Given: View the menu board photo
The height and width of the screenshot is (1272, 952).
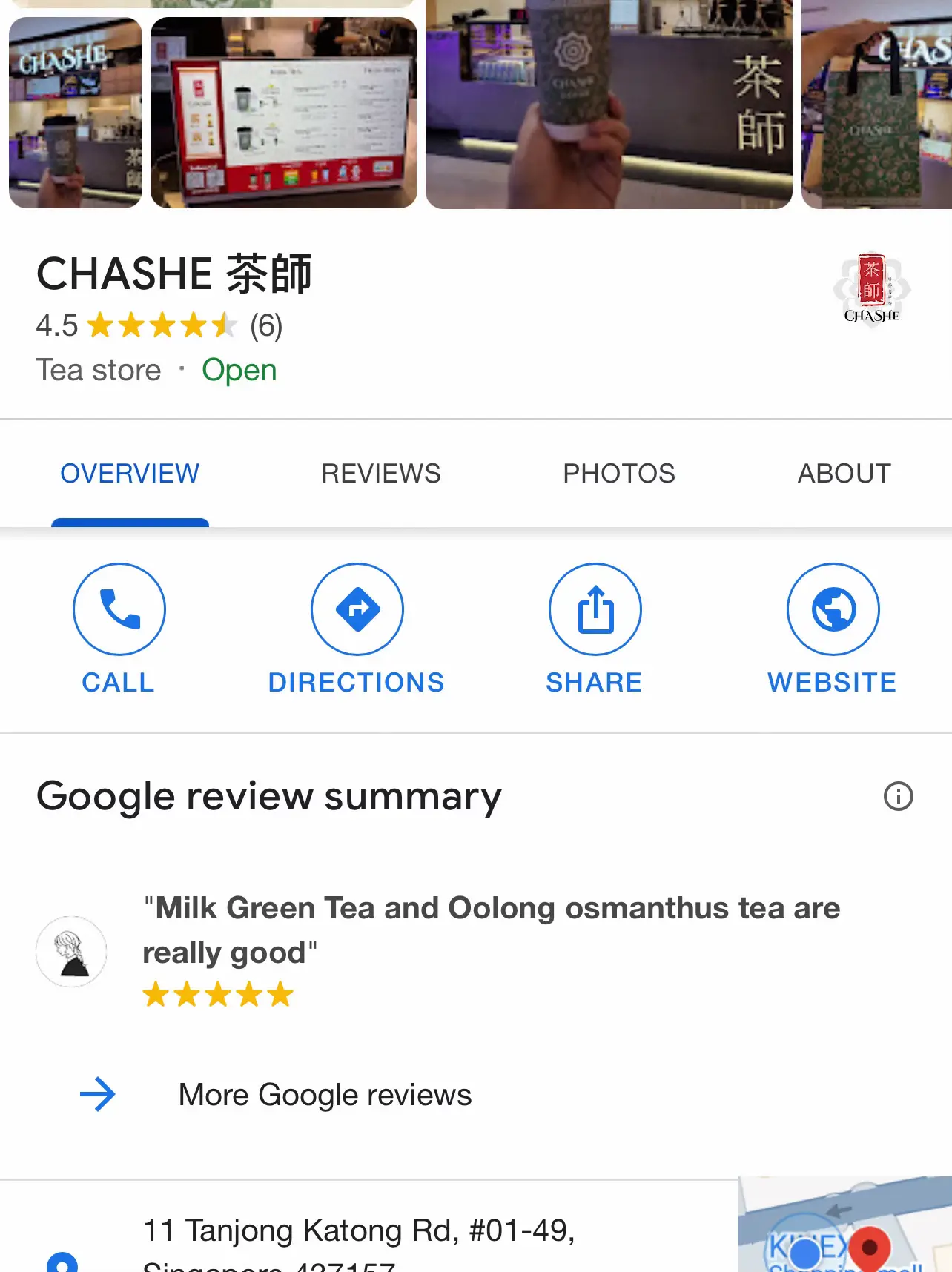Looking at the screenshot, I should tap(283, 113).
